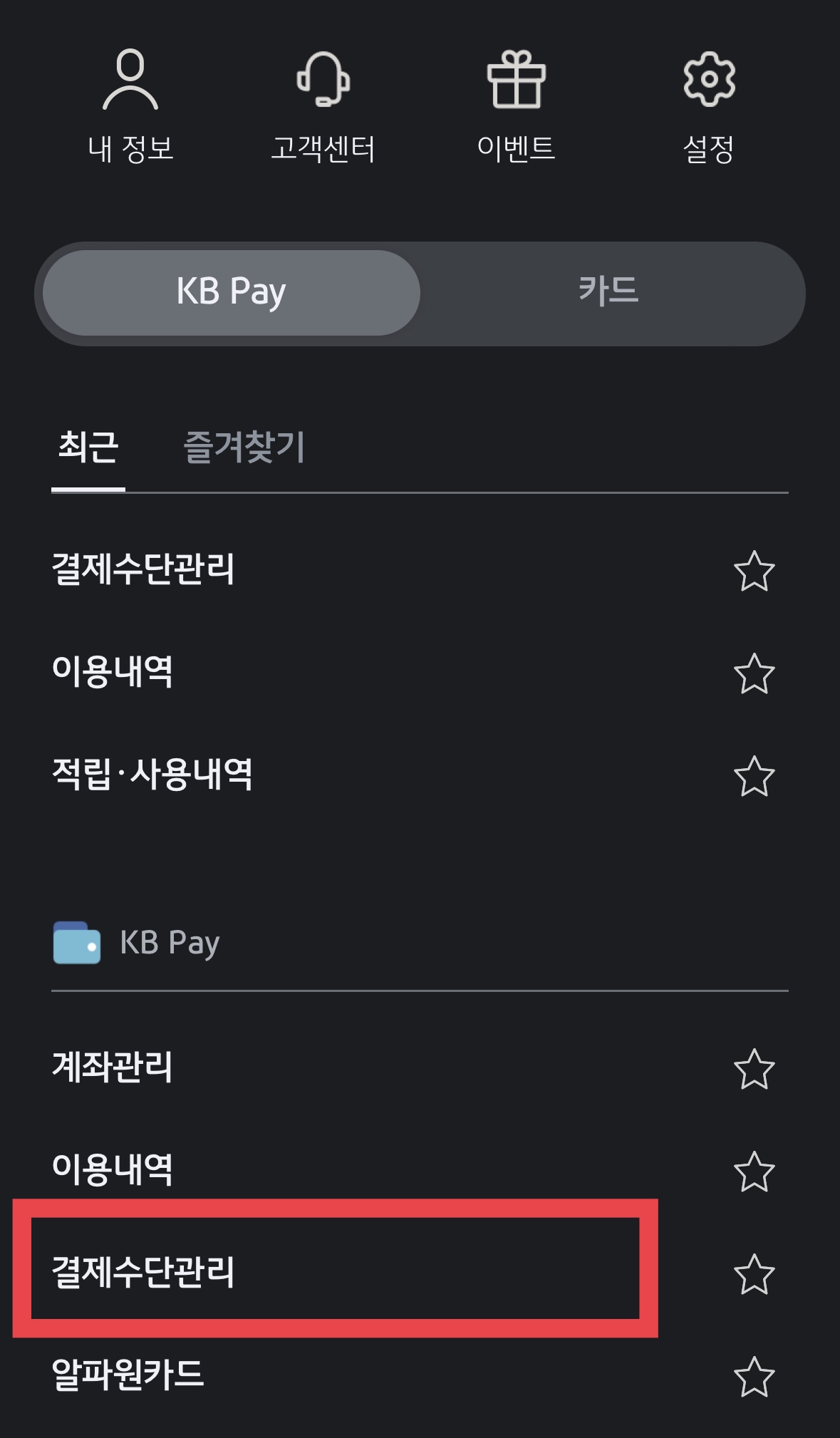The width and height of the screenshot is (840, 1438).
Task: Star 계좌관리 as a favorite
Action: point(754,1069)
